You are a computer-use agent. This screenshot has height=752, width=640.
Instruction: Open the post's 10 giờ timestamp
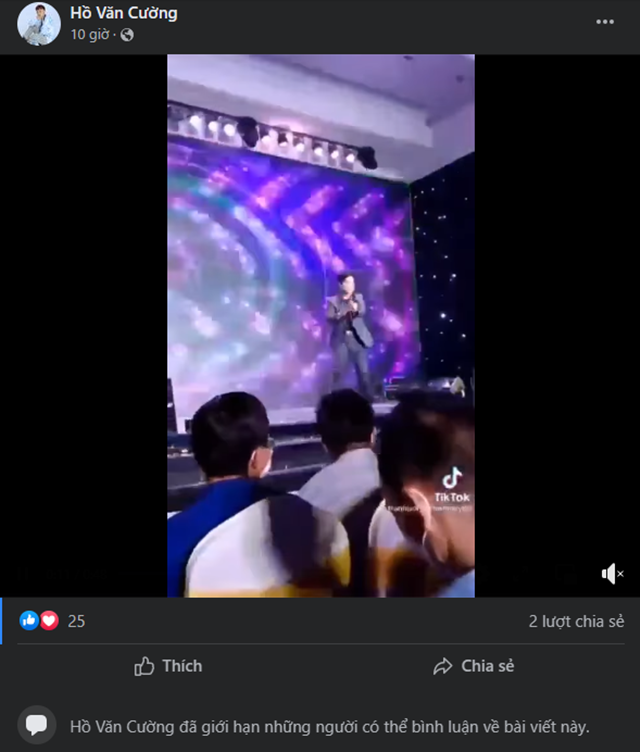tap(90, 35)
